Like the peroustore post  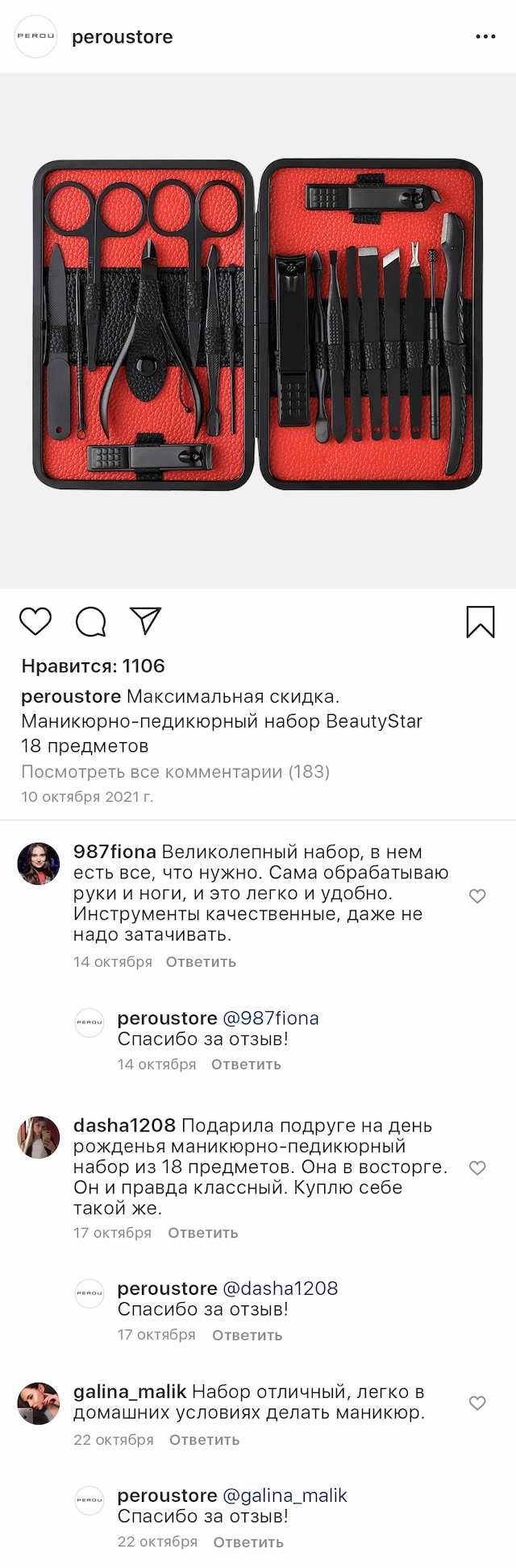tap(35, 621)
